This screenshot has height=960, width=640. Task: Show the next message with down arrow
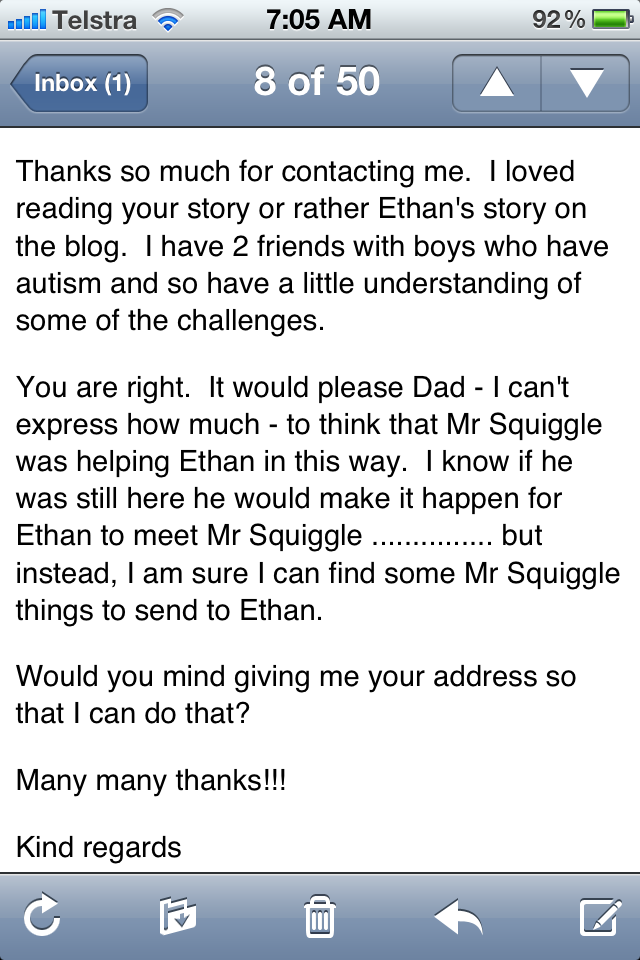point(586,83)
